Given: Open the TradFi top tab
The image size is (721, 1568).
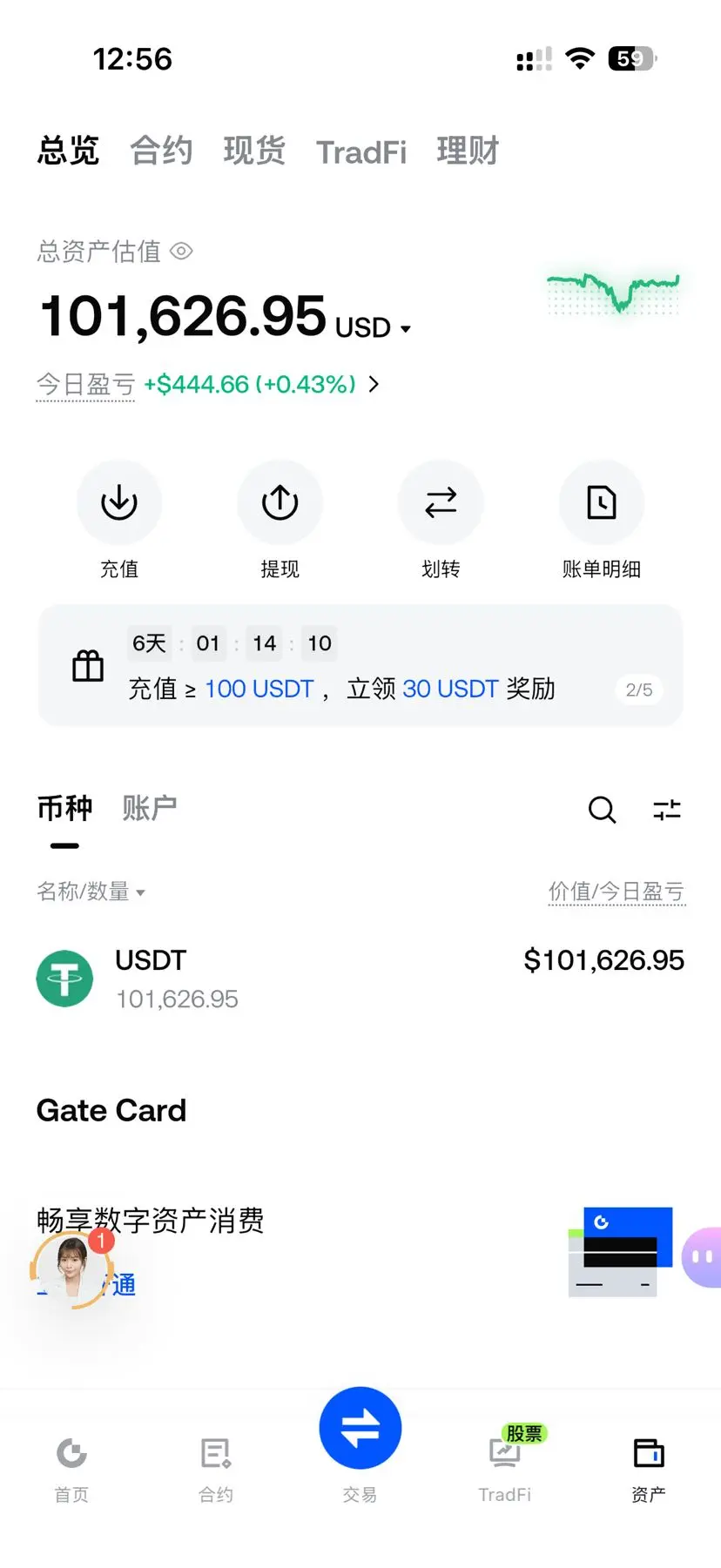Looking at the screenshot, I should [361, 152].
